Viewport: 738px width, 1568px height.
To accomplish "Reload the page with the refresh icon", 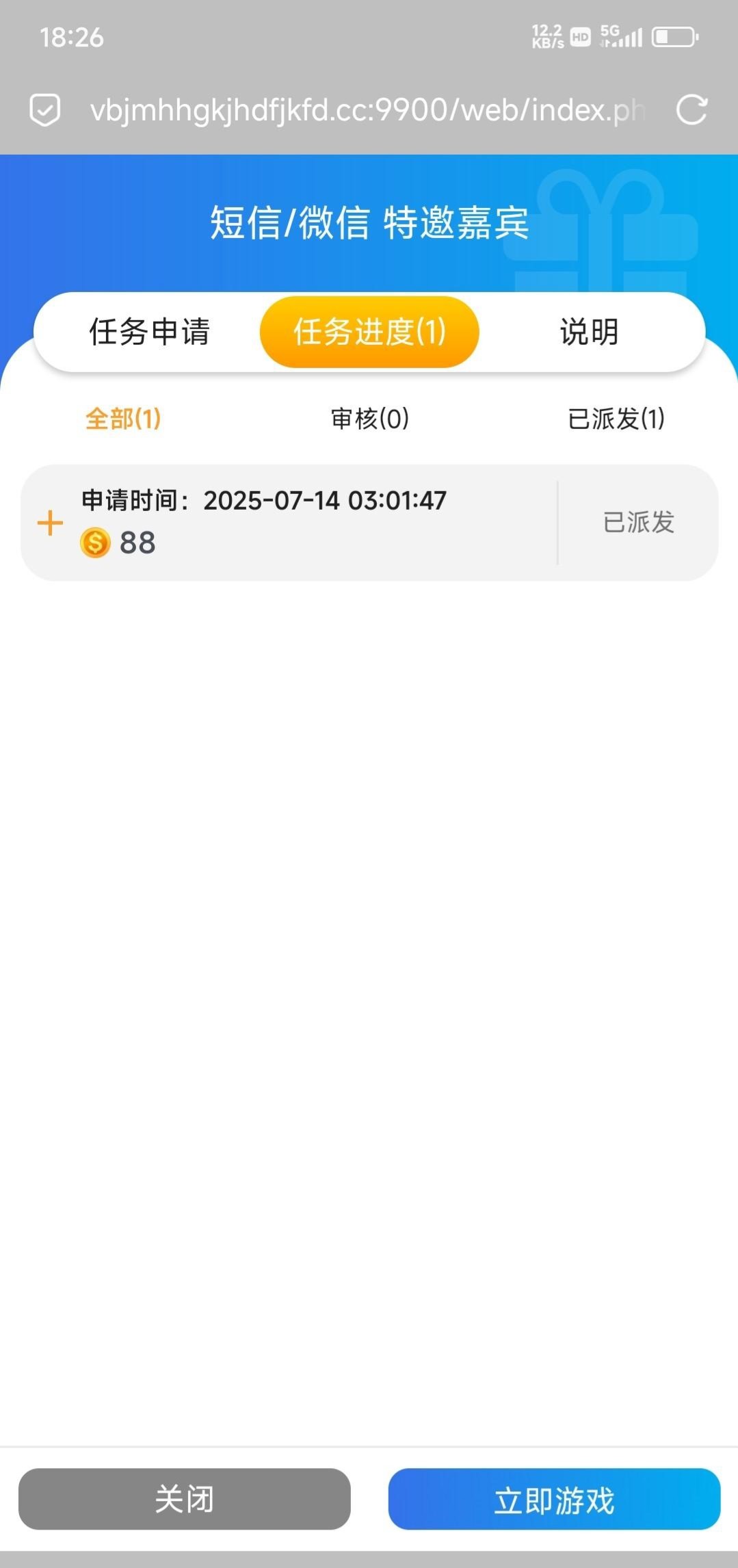I will [691, 110].
